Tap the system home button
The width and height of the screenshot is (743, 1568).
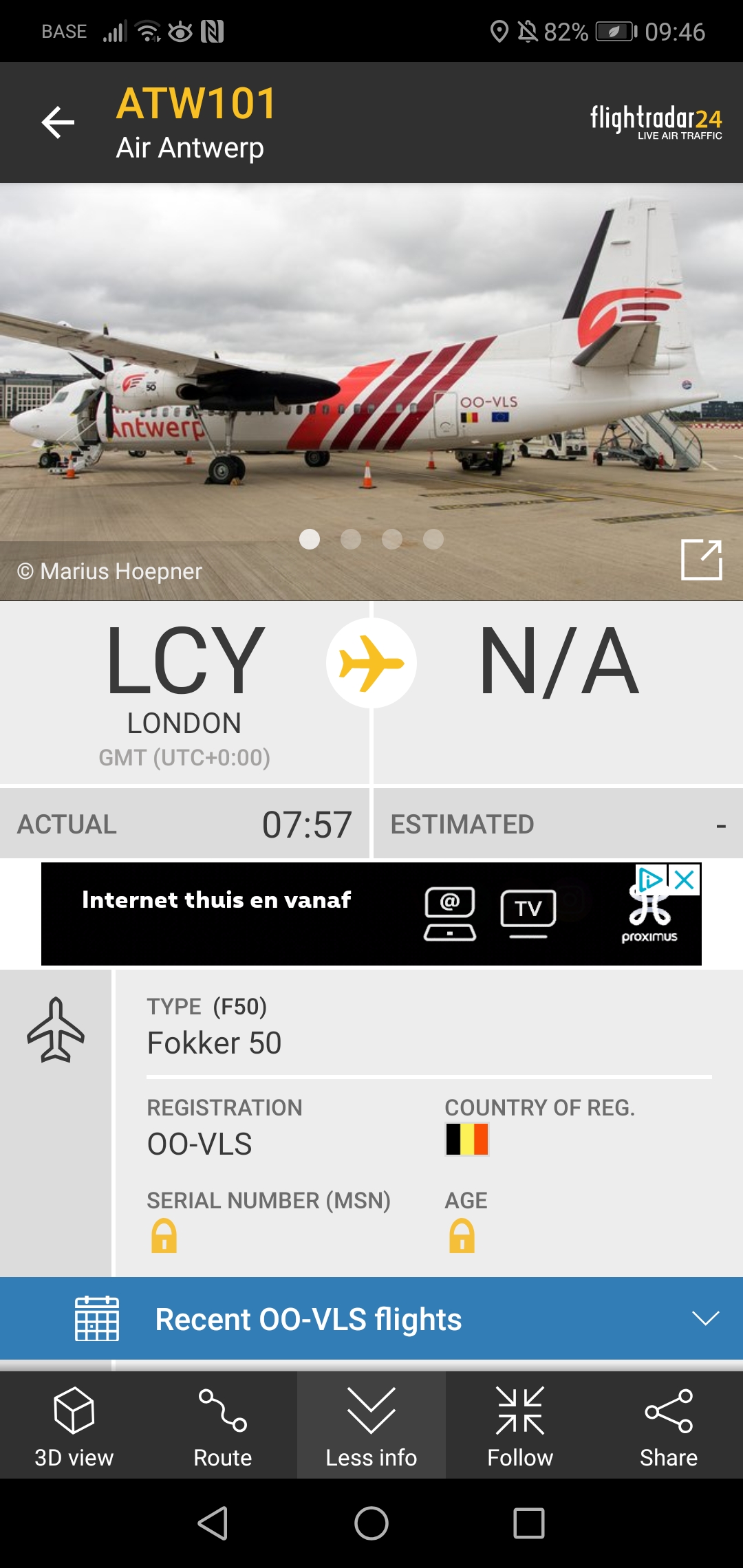click(371, 1523)
